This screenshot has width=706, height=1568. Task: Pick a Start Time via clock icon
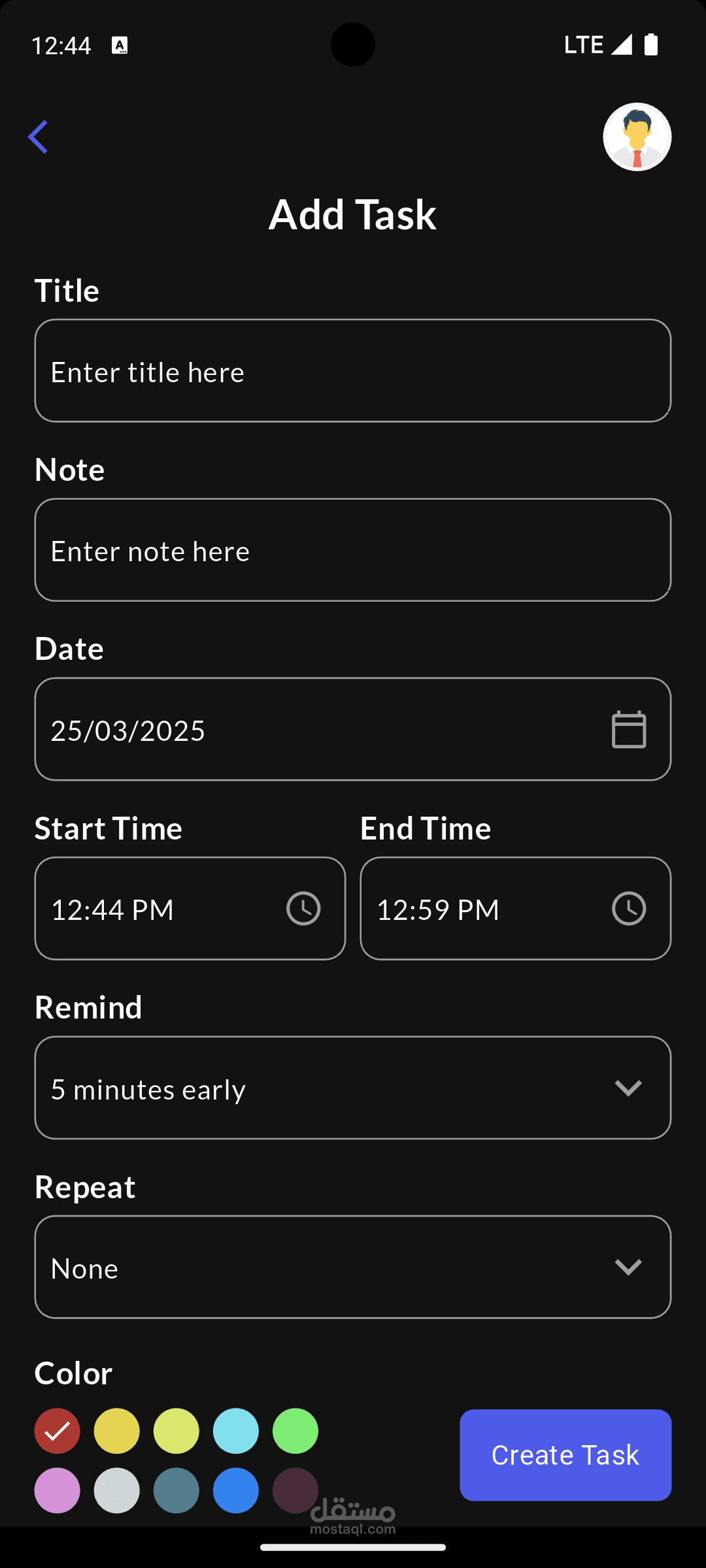[303, 909]
